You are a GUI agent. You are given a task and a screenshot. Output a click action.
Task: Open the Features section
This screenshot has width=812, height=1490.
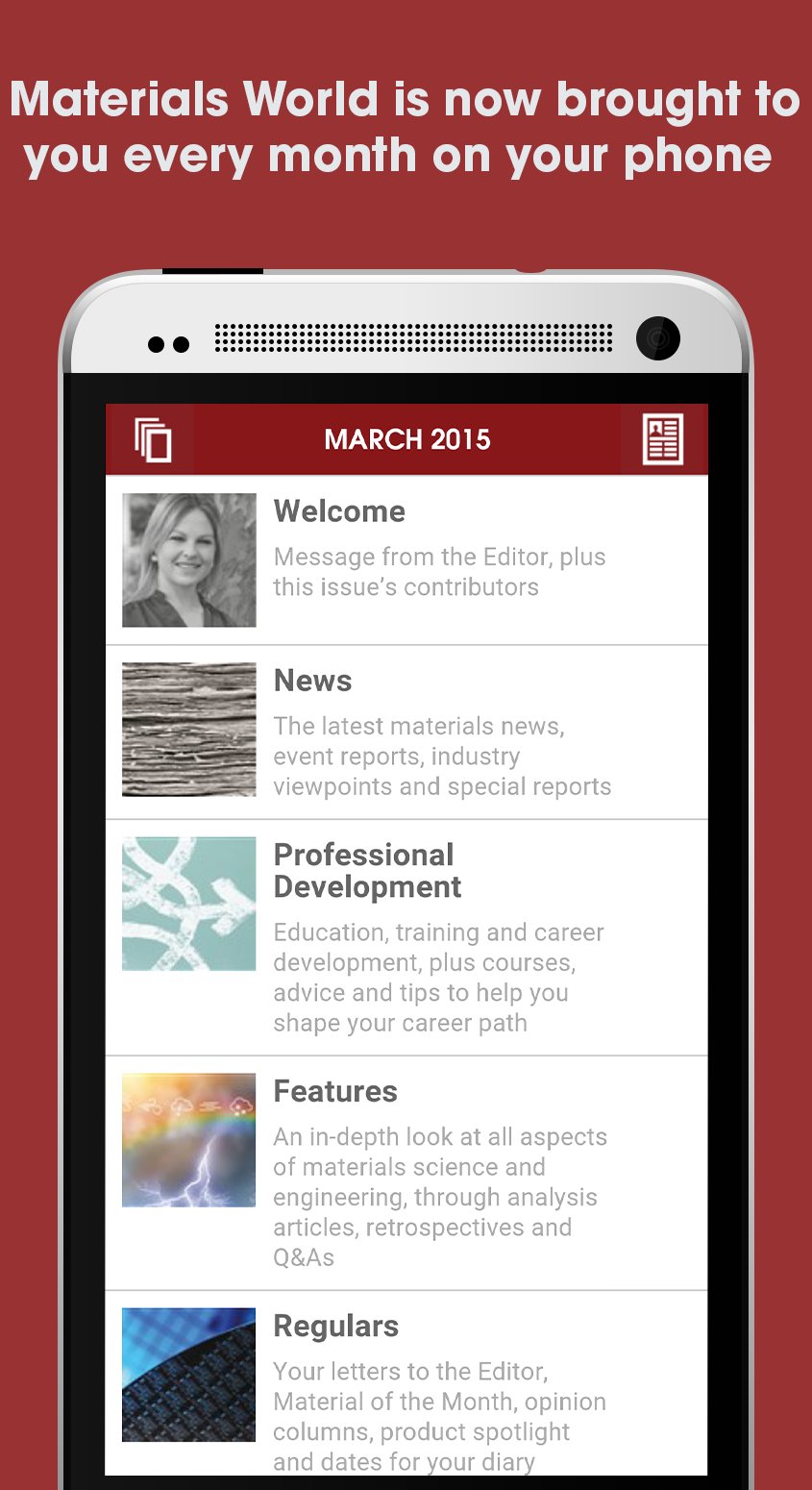coord(335,1091)
